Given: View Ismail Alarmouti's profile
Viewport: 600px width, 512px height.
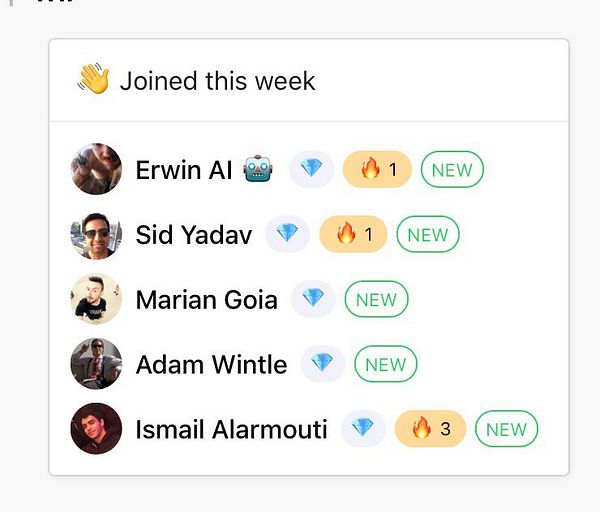Looking at the screenshot, I should pos(231,430).
